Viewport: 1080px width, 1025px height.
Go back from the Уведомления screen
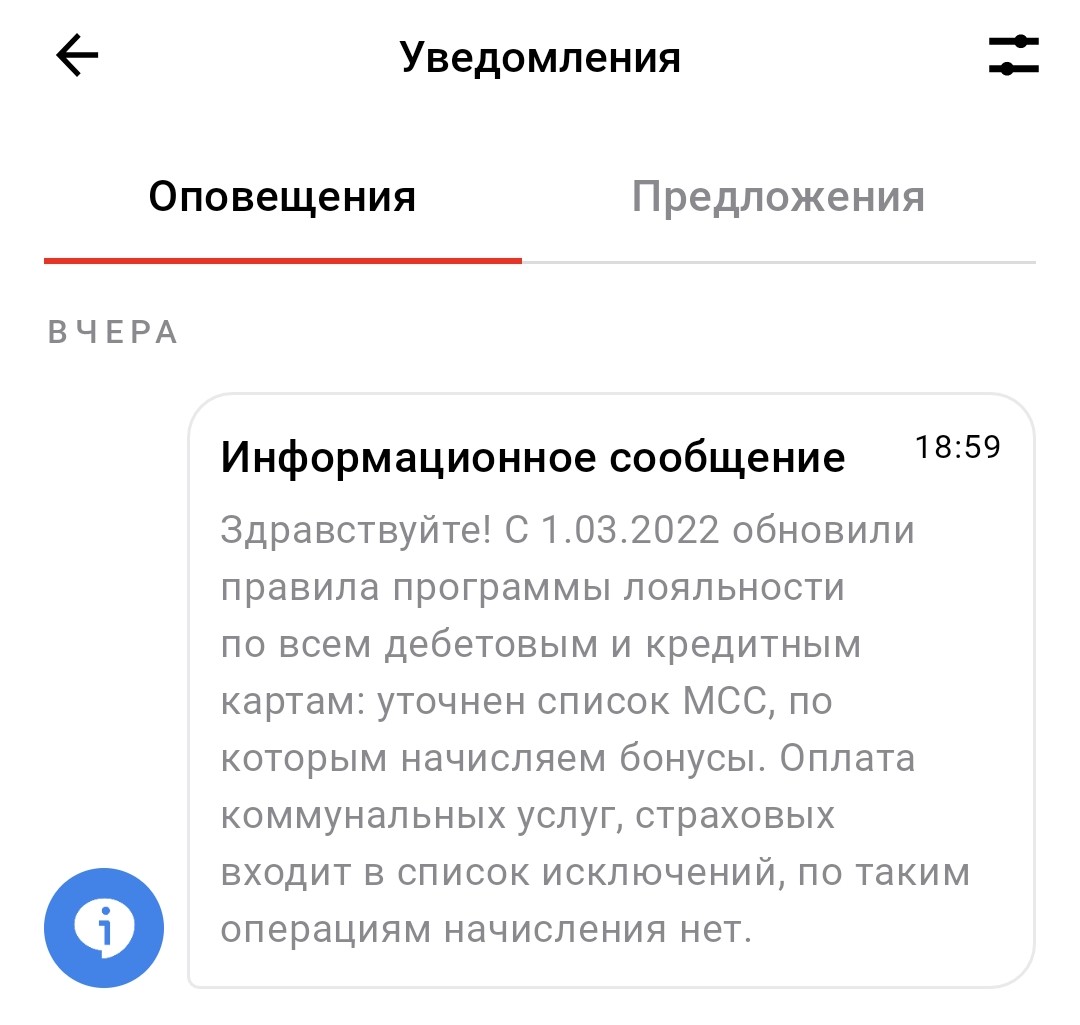coord(77,57)
